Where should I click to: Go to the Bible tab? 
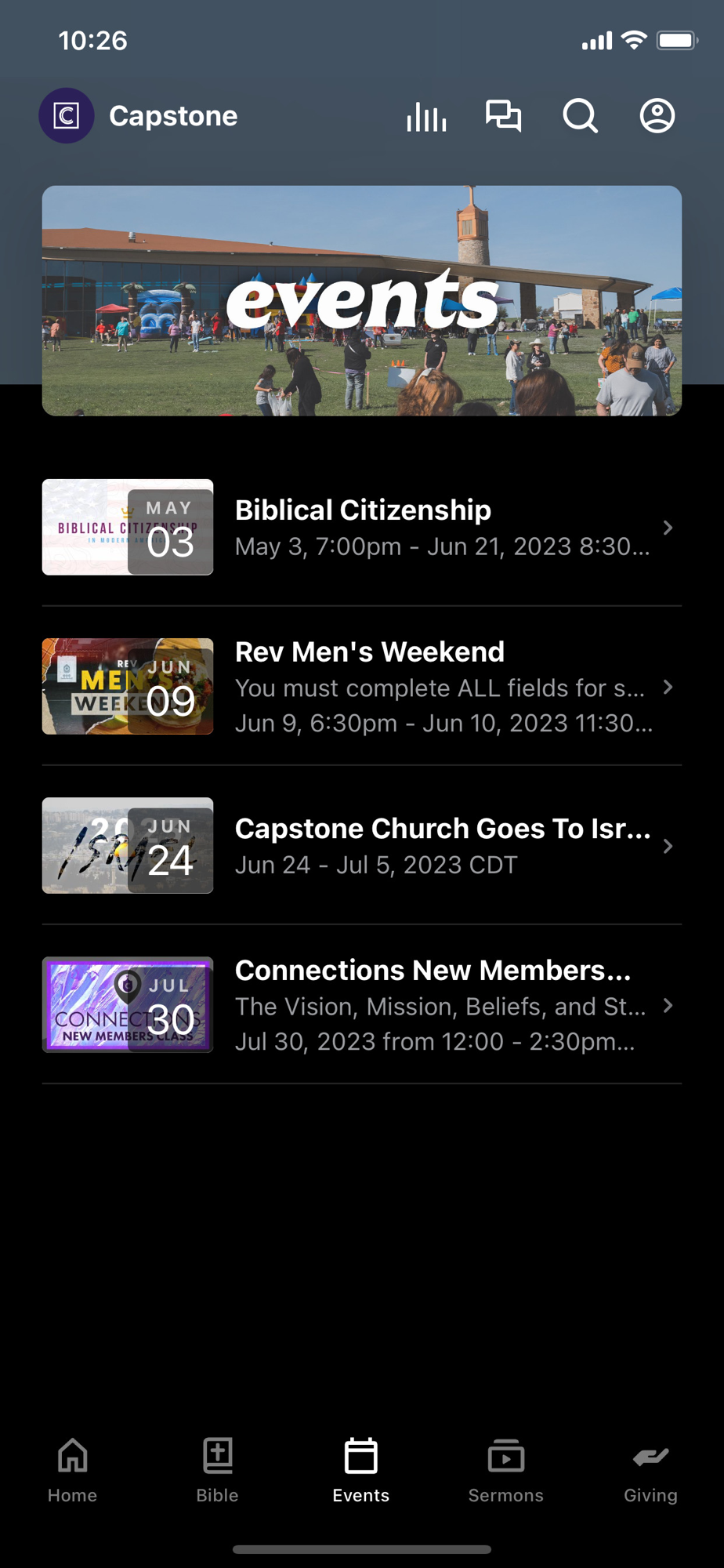click(x=217, y=1470)
